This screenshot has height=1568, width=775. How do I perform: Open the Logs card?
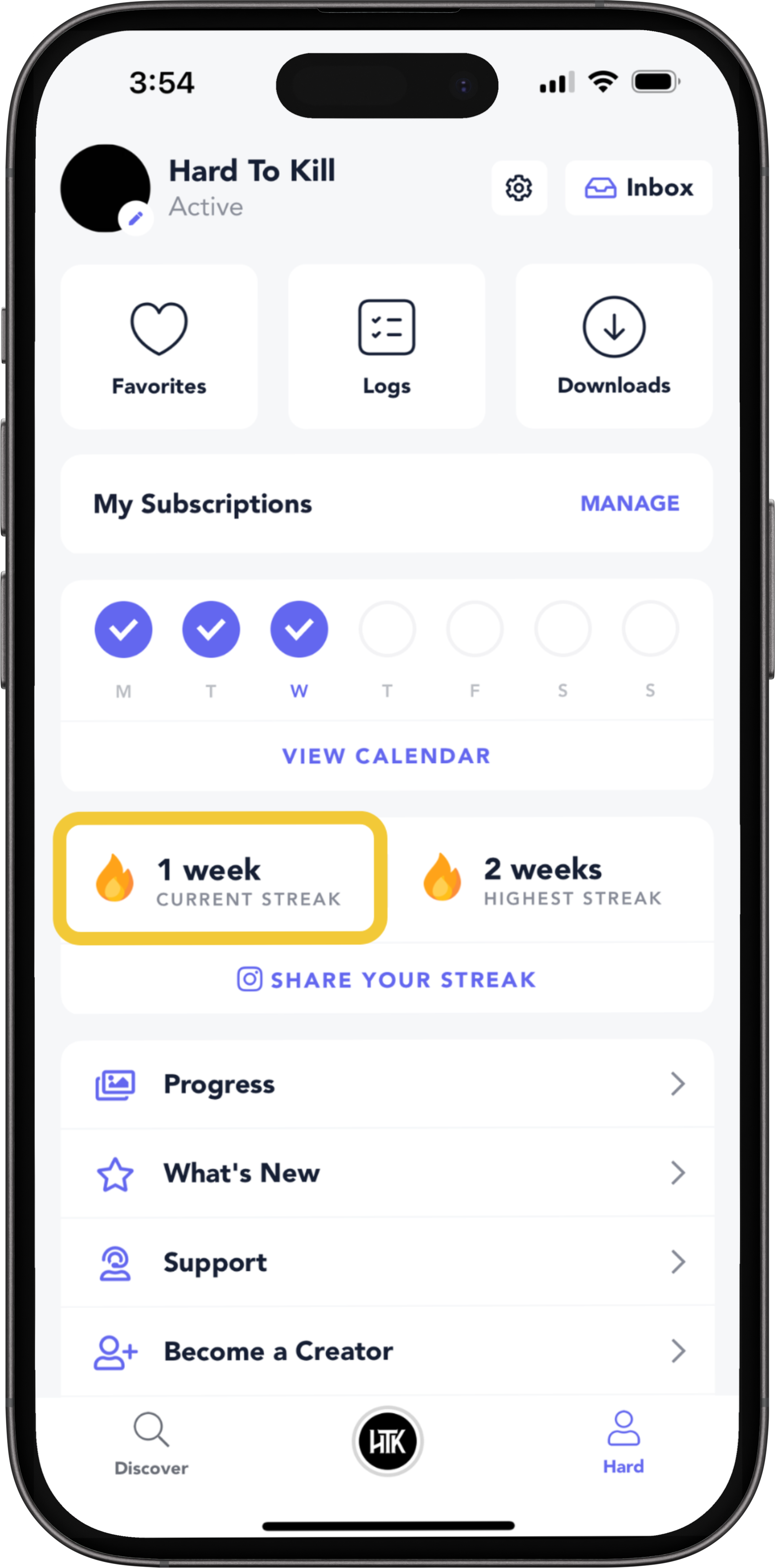pyautogui.click(x=387, y=347)
